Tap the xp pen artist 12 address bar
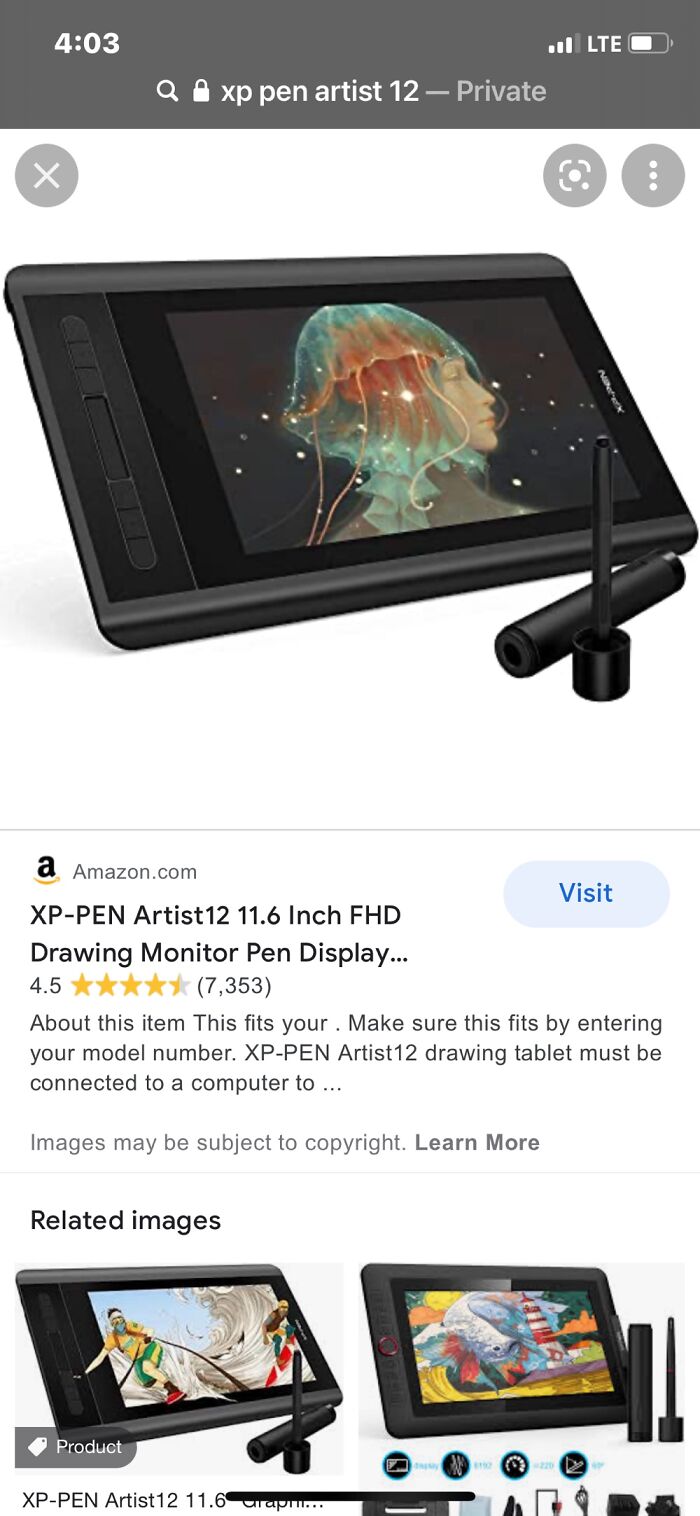Image resolution: width=700 pixels, height=1516 pixels. point(350,92)
